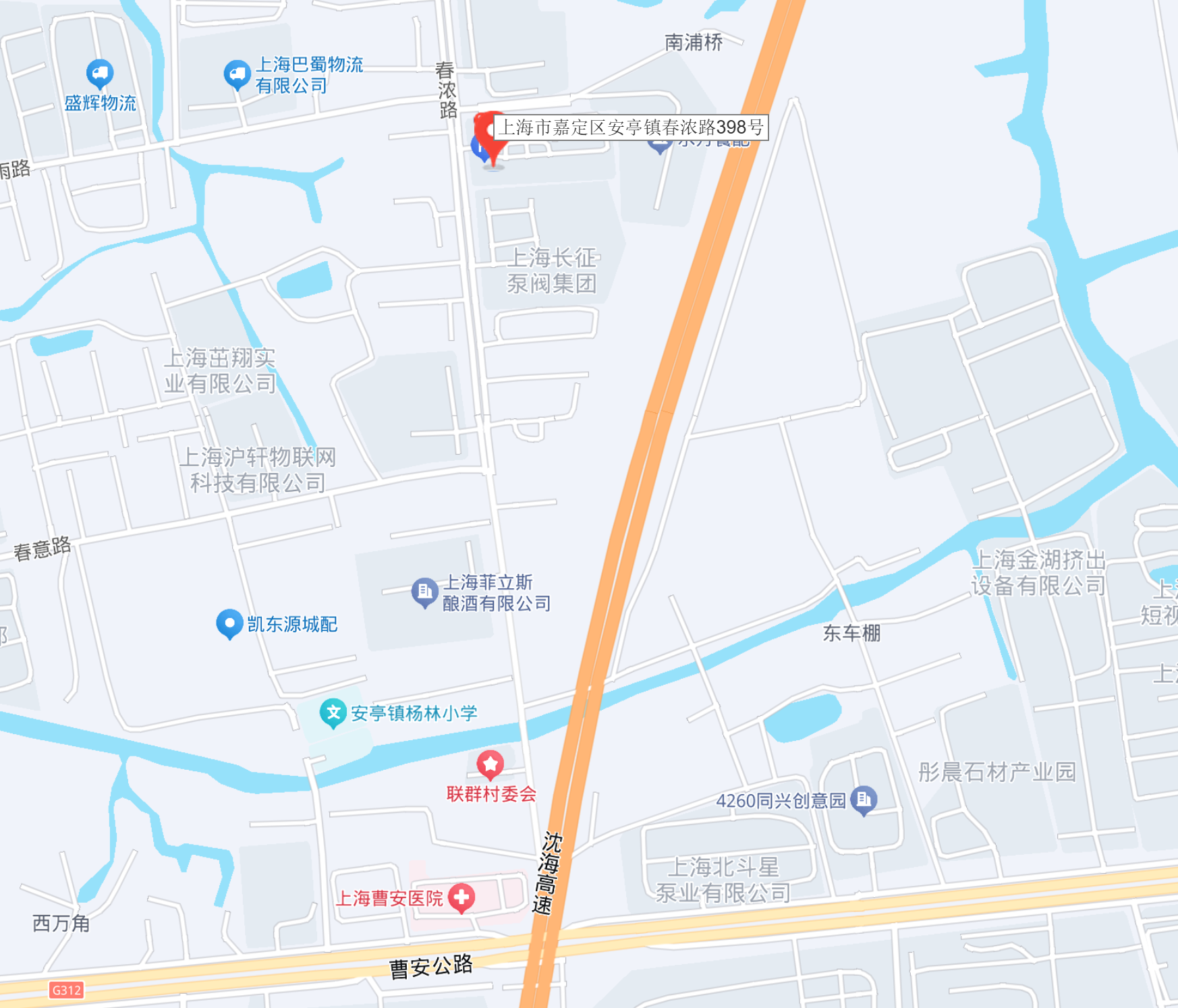Open the 凯东源城配 location pin
The image size is (1178, 1008).
(229, 624)
